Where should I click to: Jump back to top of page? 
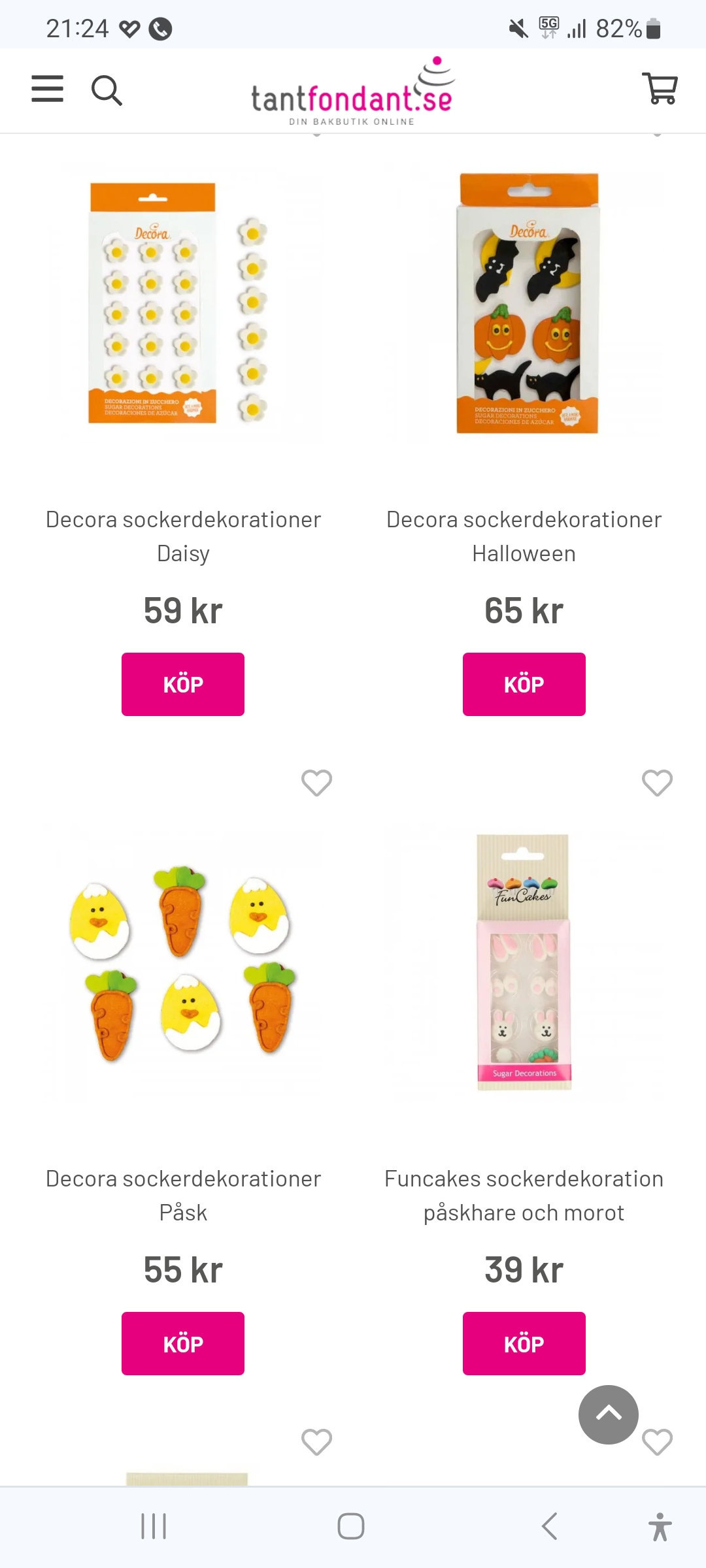tap(609, 1414)
